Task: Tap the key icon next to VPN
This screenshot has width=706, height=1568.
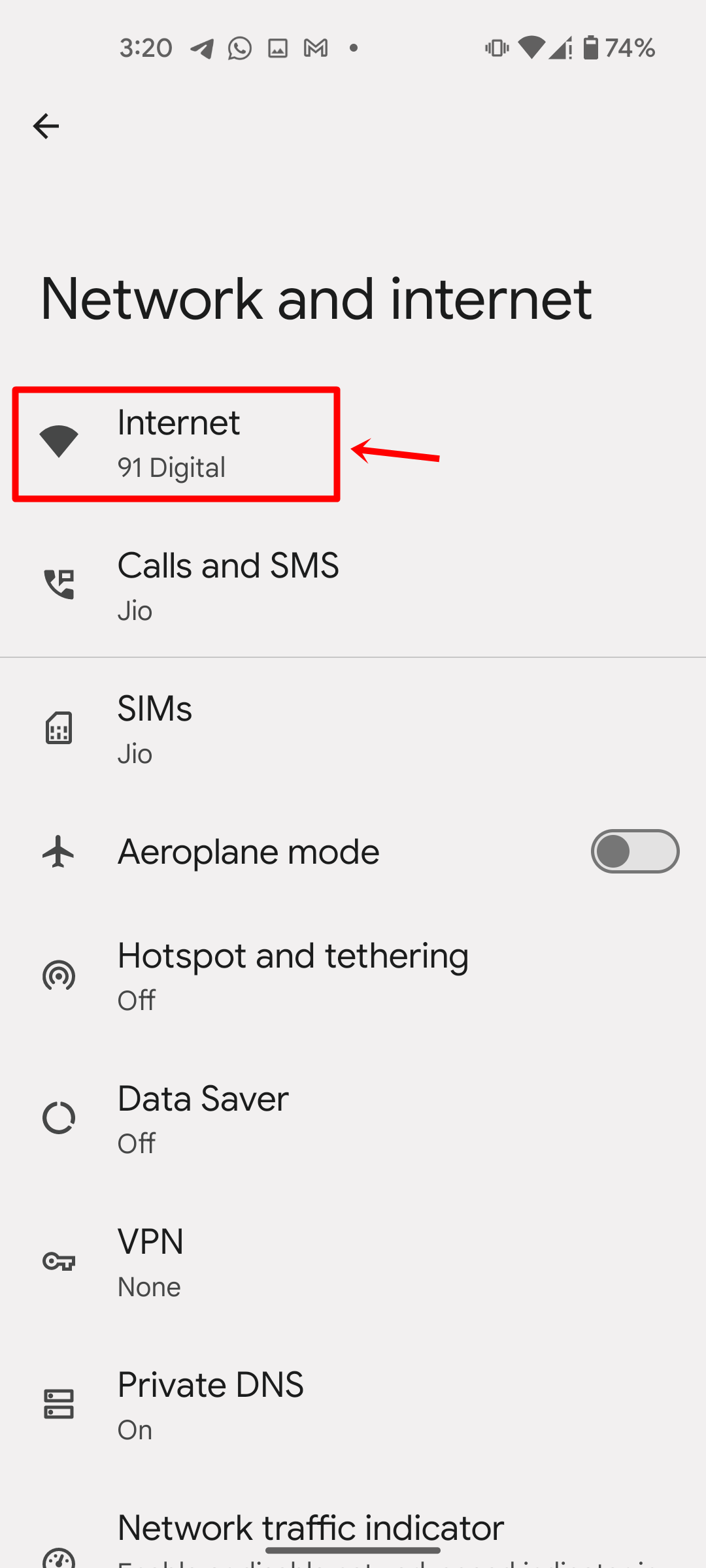Action: click(x=58, y=1262)
